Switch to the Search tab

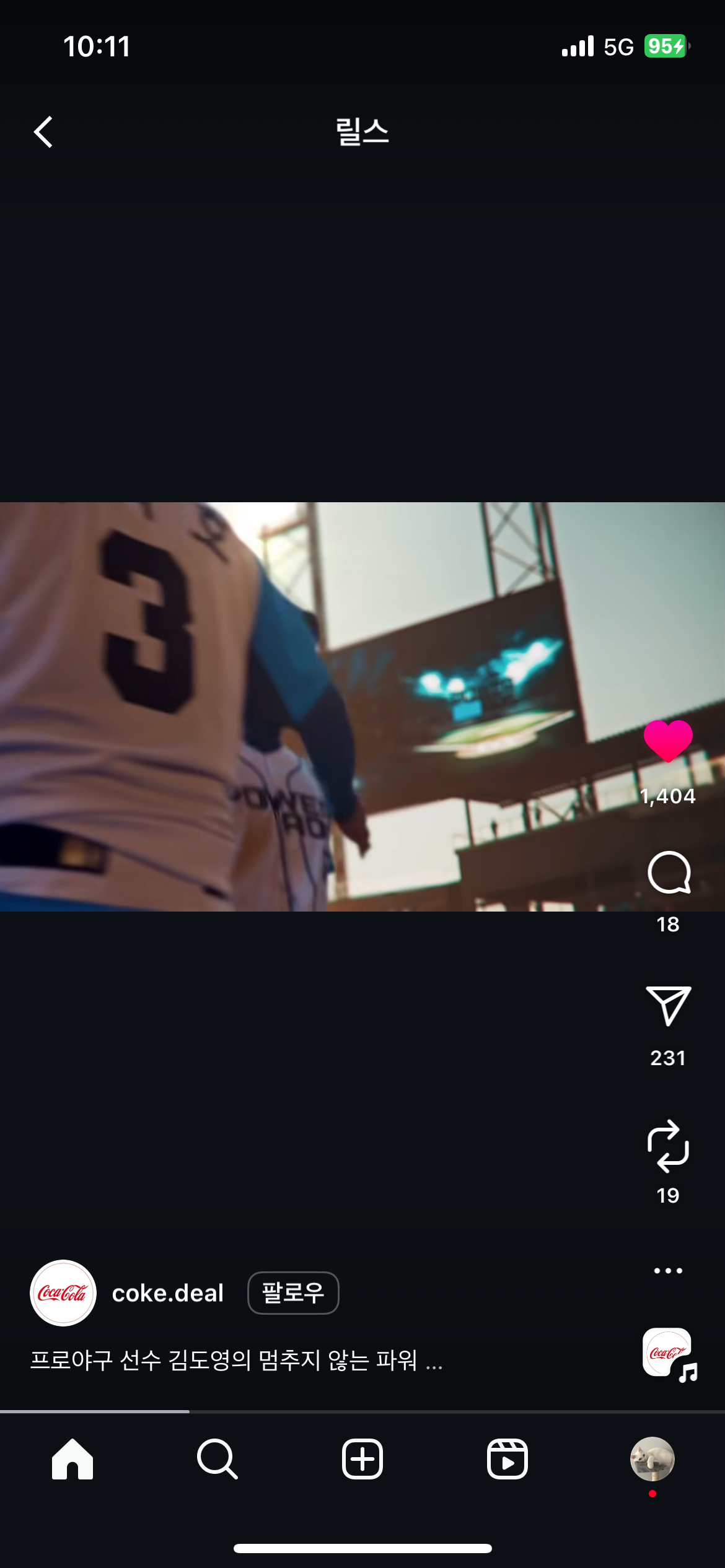click(x=217, y=1459)
